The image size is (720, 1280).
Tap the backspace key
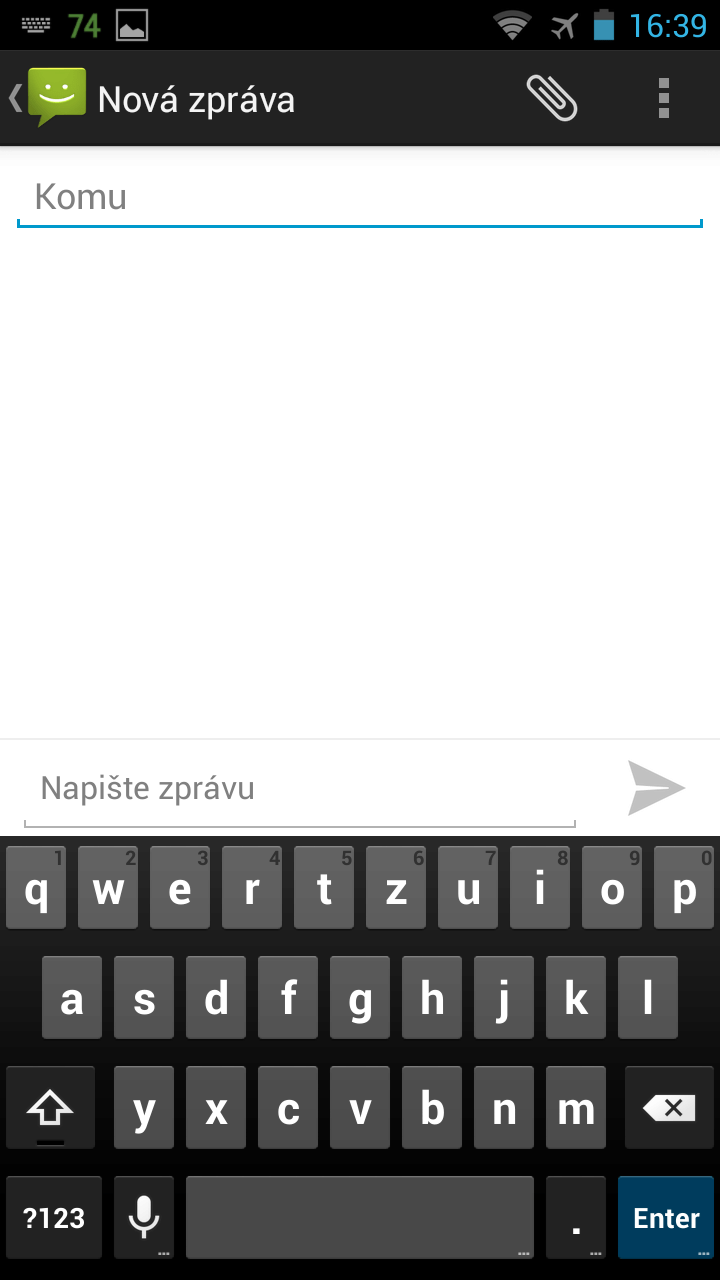pyautogui.click(x=669, y=1108)
